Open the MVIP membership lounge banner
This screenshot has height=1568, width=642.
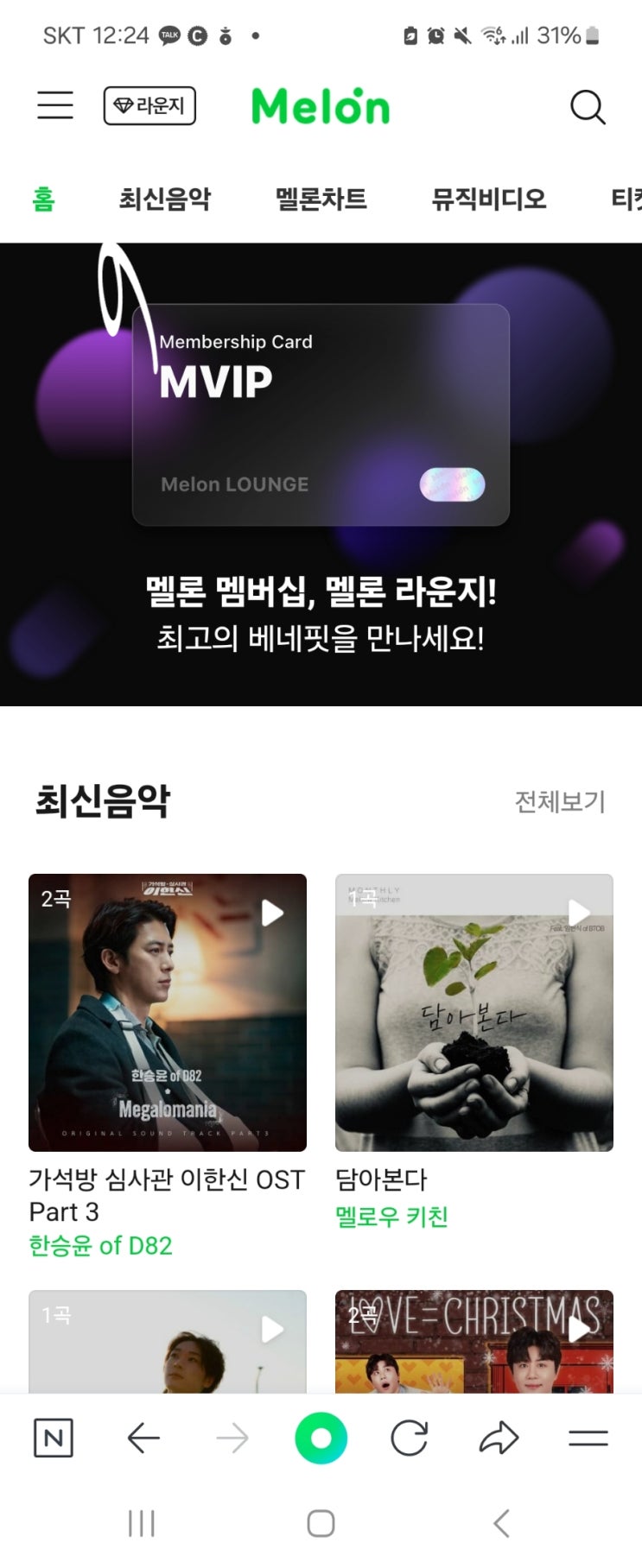point(321,474)
